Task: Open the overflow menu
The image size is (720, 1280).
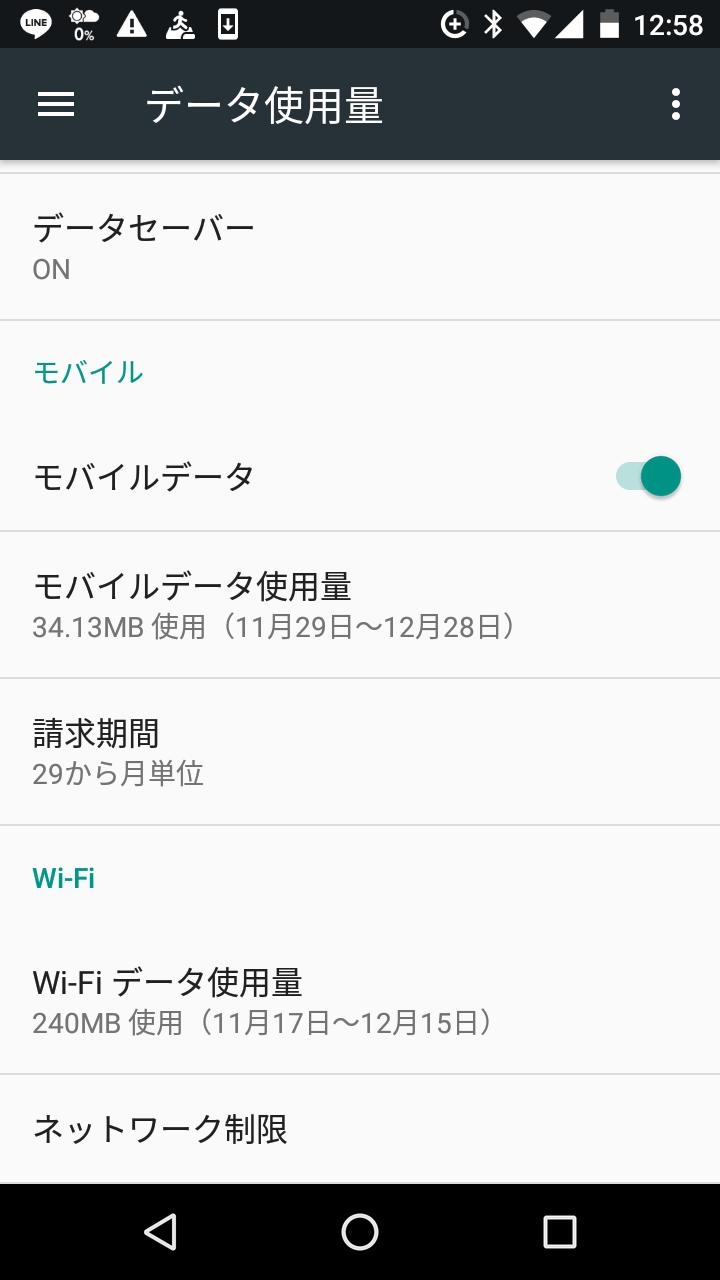Action: [676, 105]
